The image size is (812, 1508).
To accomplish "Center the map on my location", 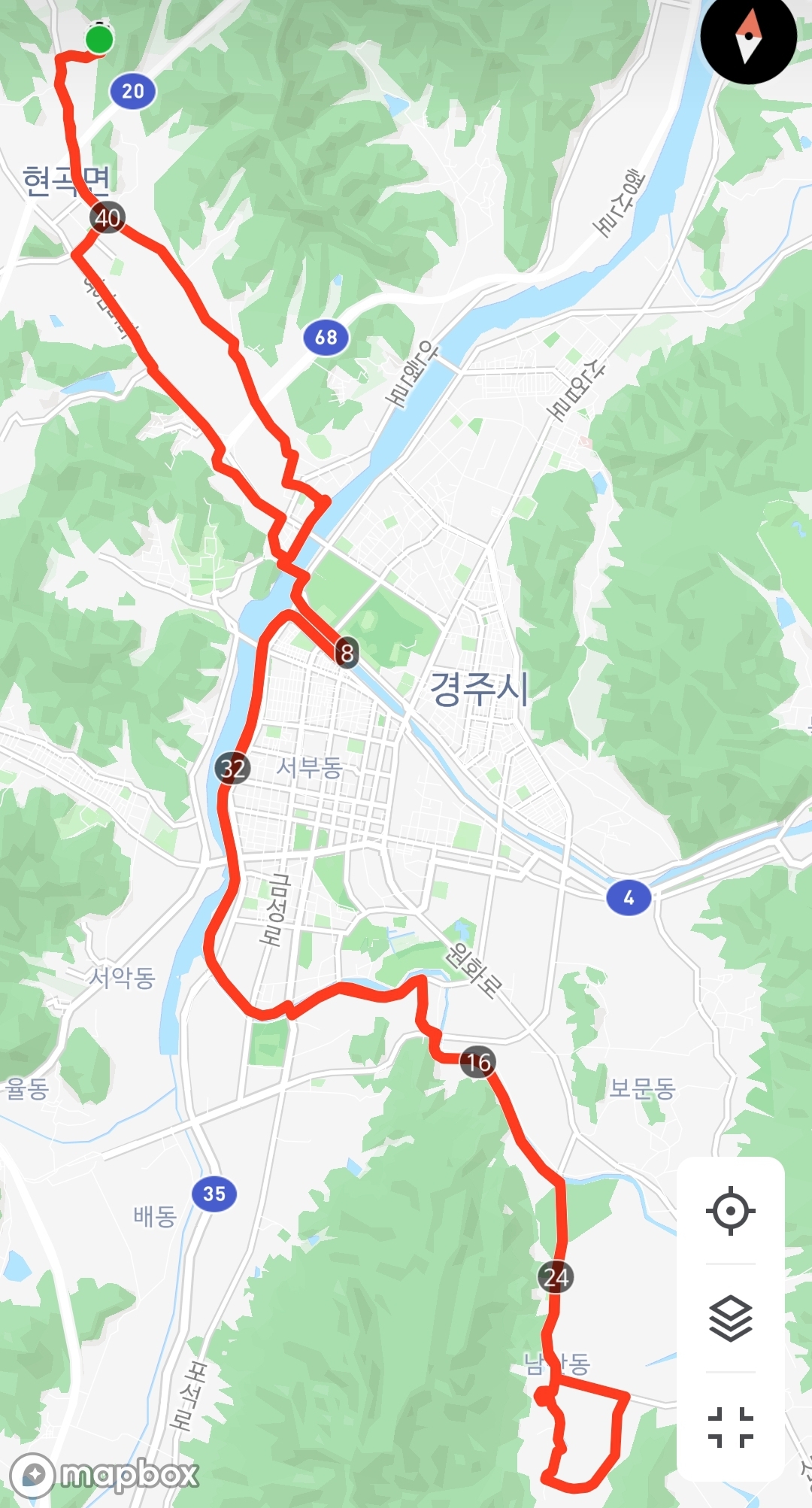I will click(730, 1211).
